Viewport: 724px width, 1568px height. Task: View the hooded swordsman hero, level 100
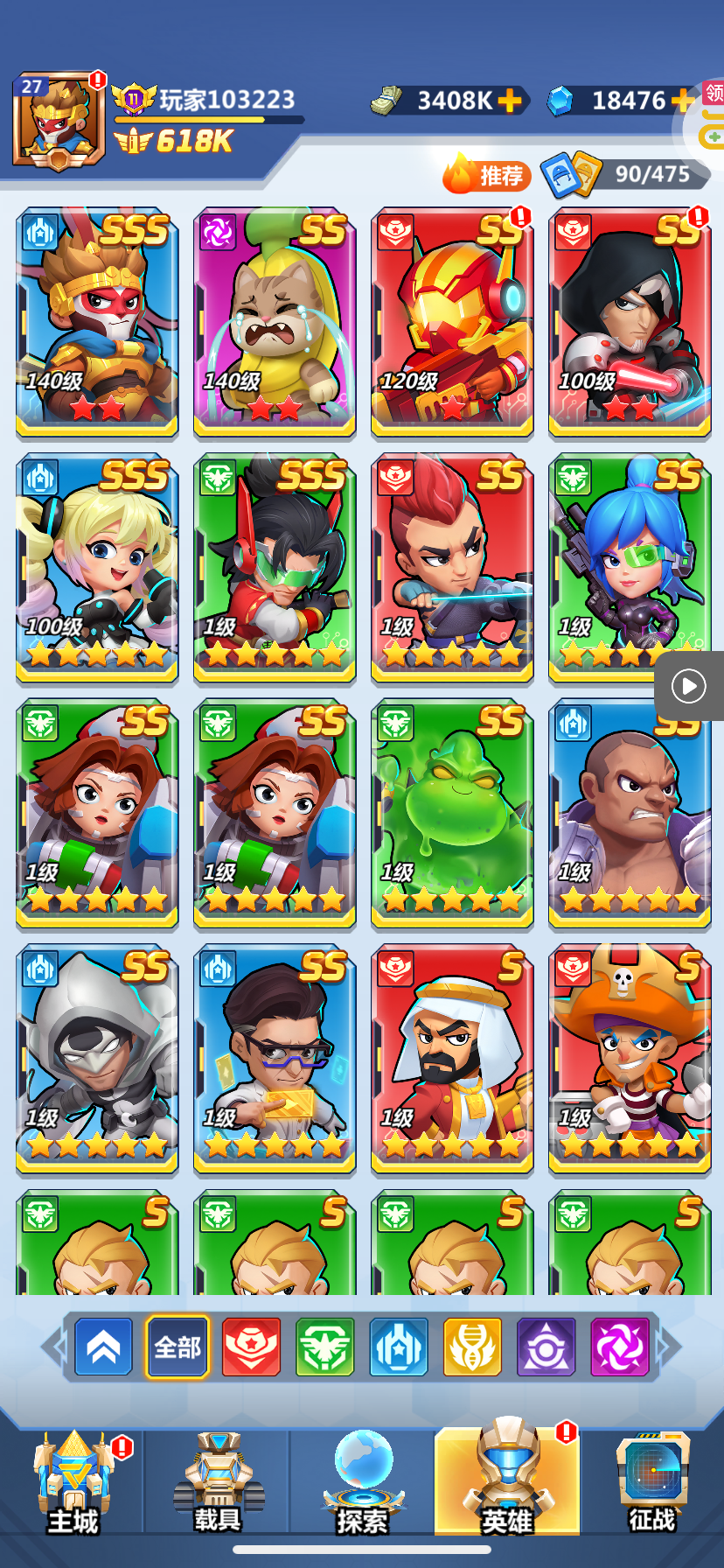pyautogui.click(x=630, y=321)
